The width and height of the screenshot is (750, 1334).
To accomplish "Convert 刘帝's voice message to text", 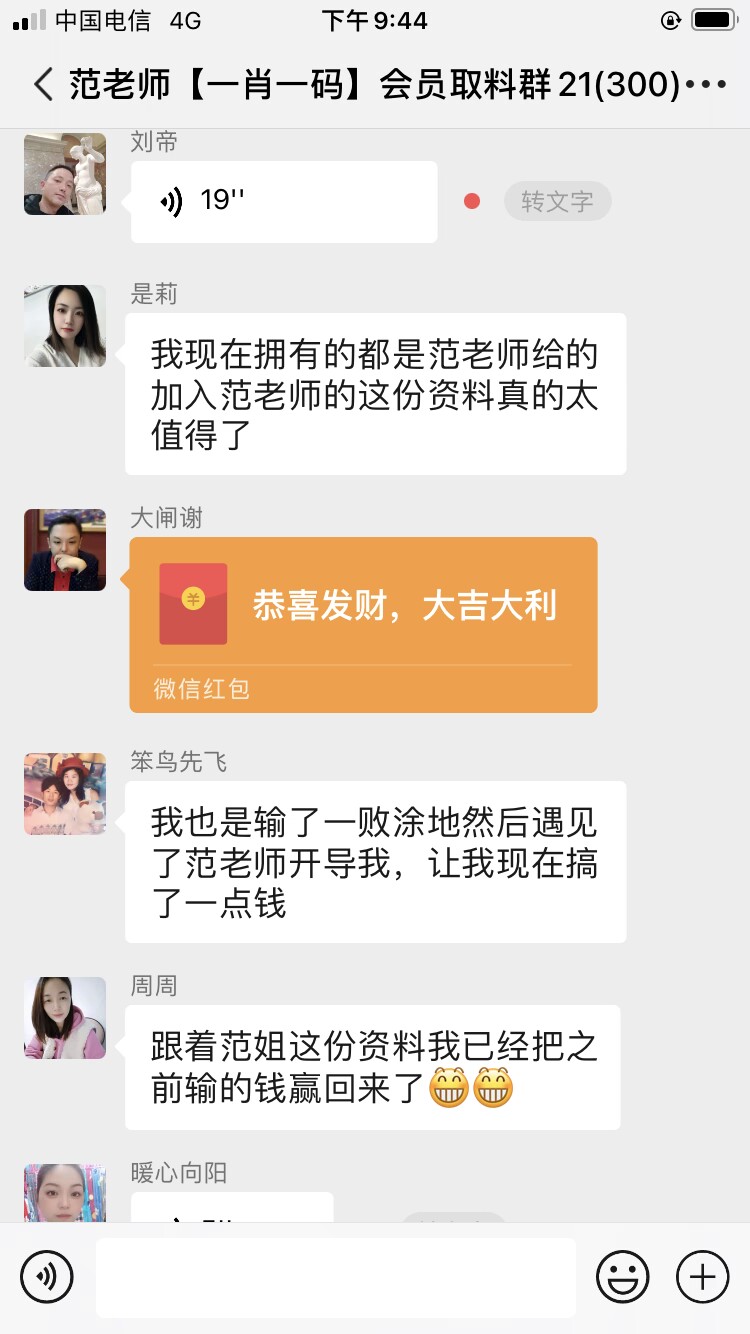I will 557,202.
